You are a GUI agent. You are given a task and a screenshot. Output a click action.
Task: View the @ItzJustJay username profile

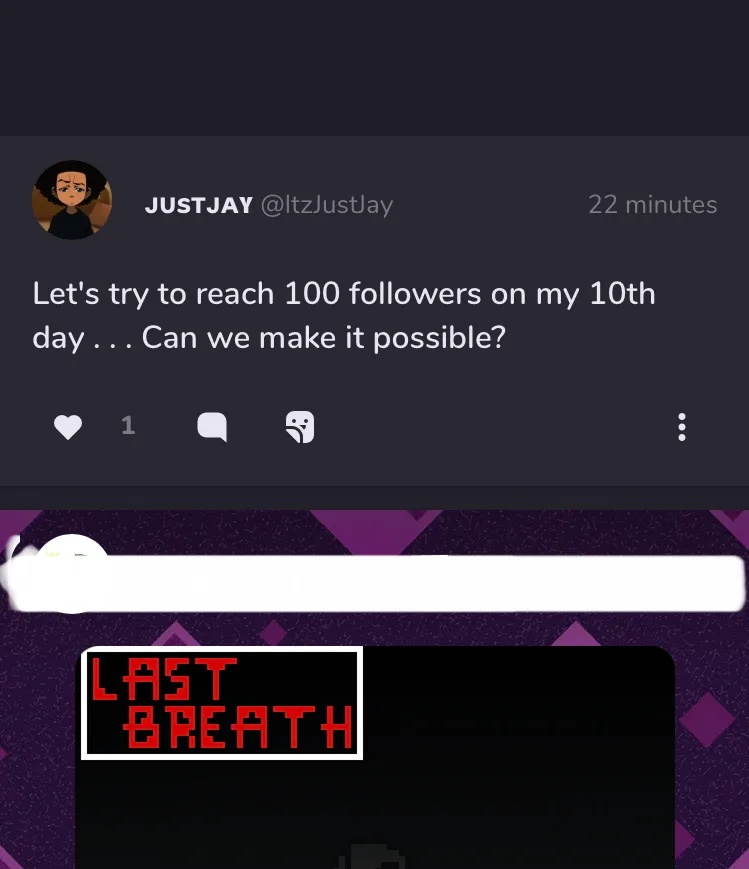point(327,205)
